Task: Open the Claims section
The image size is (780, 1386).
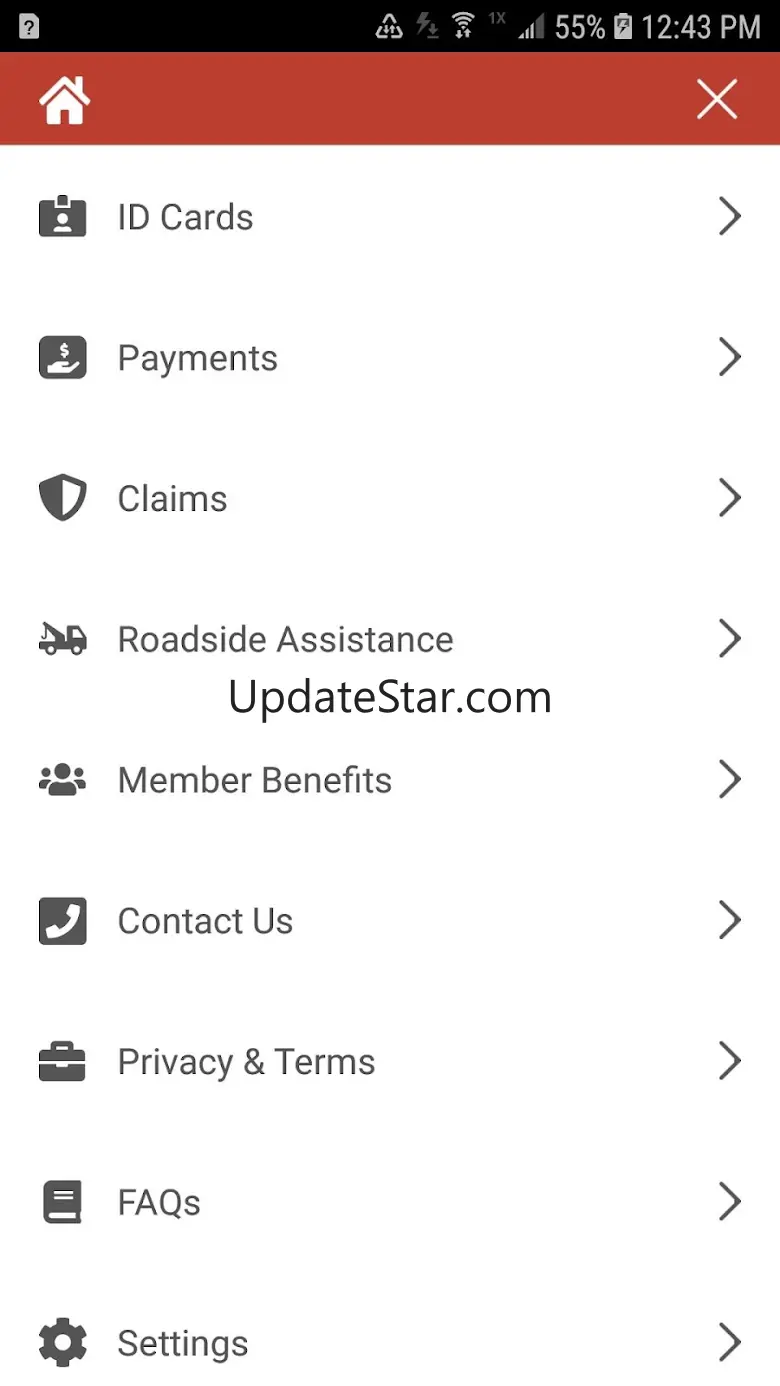Action: (x=173, y=499)
